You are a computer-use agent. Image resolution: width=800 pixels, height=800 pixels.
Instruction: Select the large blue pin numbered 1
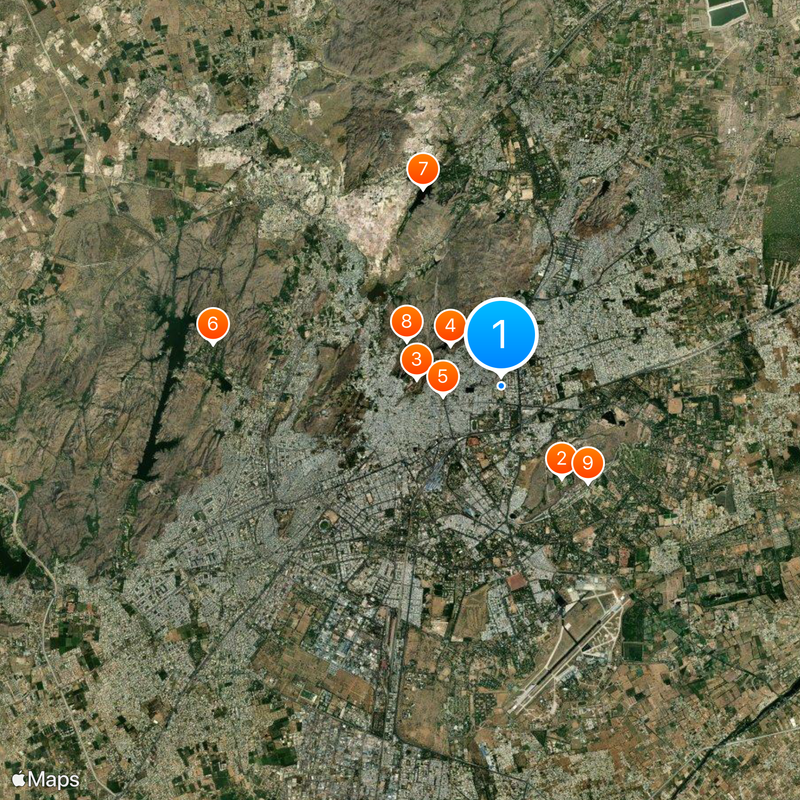point(501,334)
